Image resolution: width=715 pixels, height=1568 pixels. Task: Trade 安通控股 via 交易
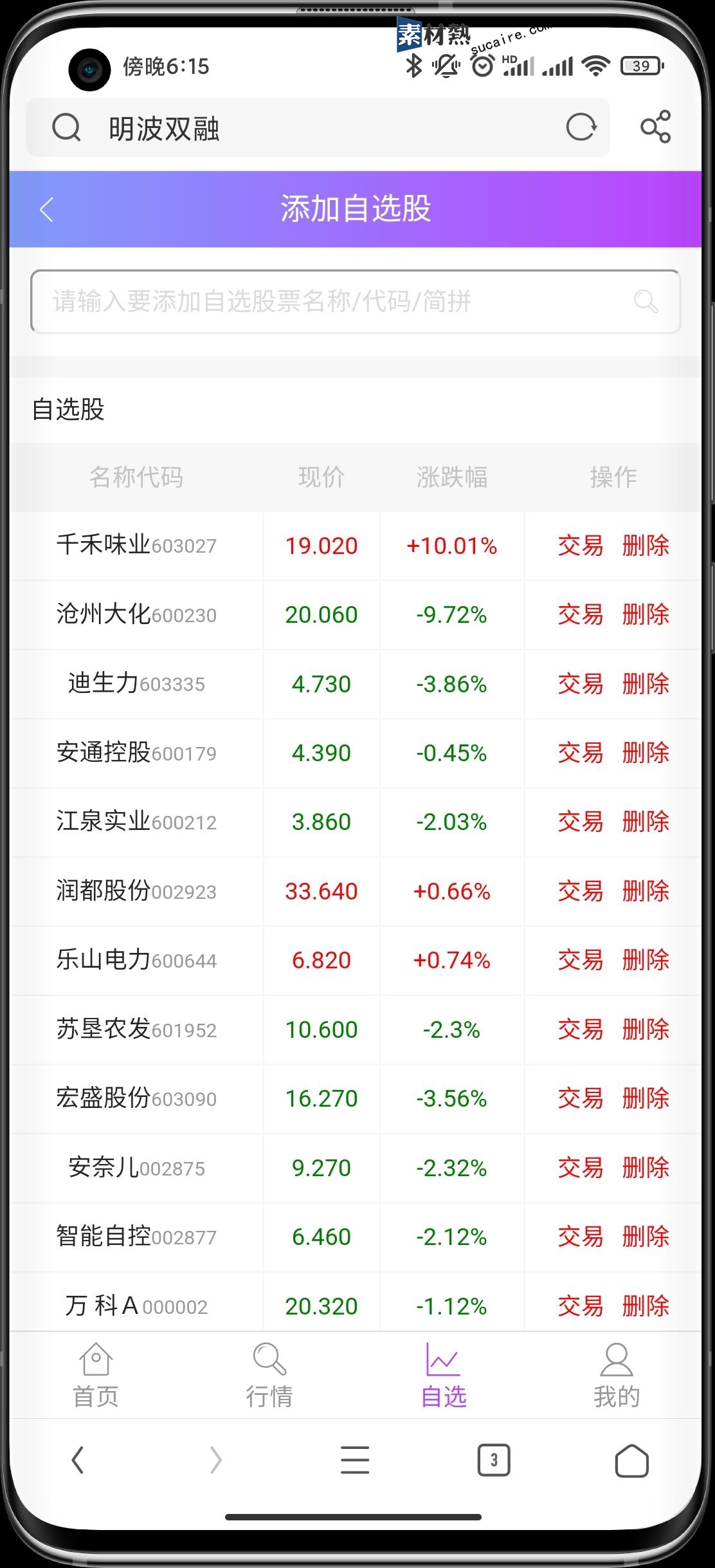(580, 753)
